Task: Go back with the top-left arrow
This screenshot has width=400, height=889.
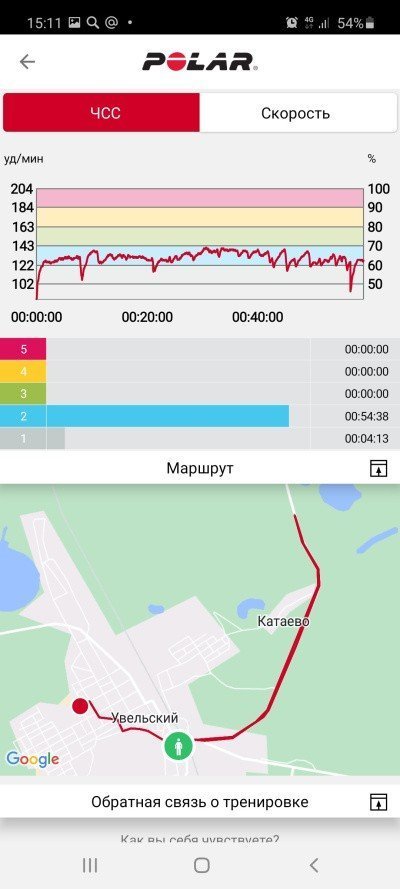Action: 27,62
